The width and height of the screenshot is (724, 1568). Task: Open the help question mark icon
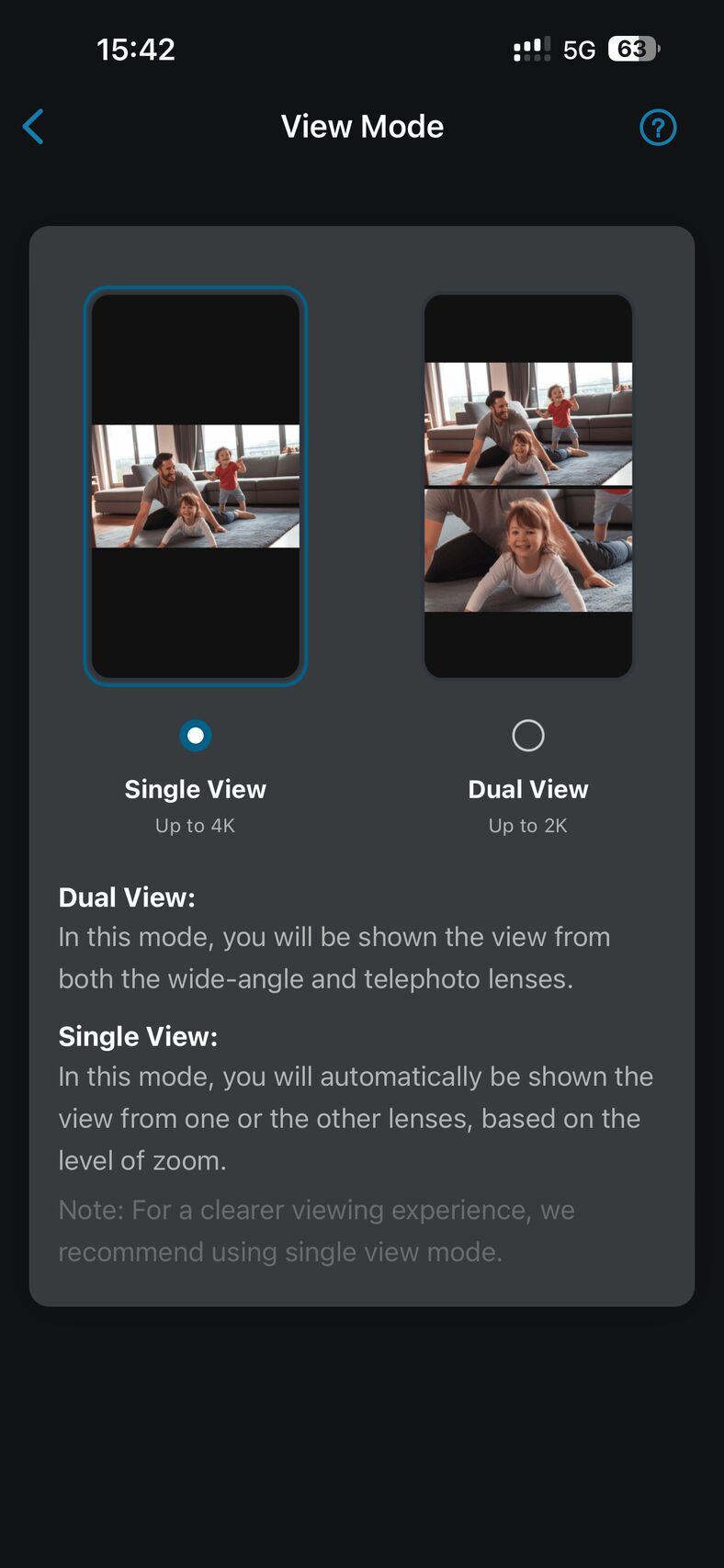click(x=658, y=128)
